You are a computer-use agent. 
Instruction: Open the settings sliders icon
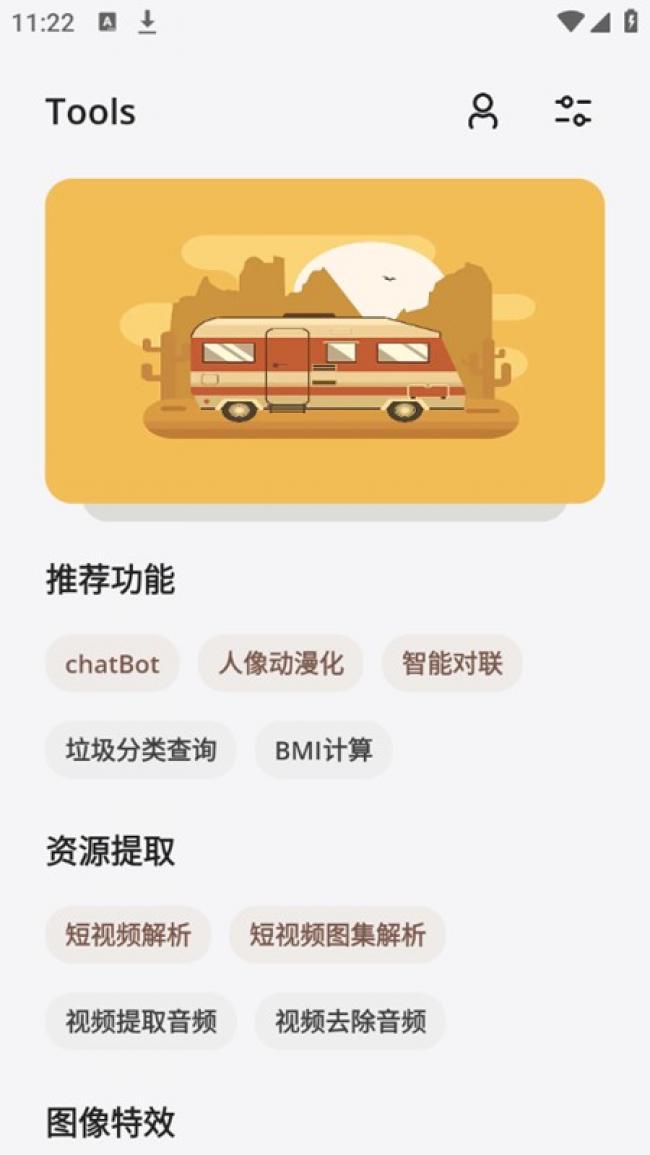tap(573, 111)
